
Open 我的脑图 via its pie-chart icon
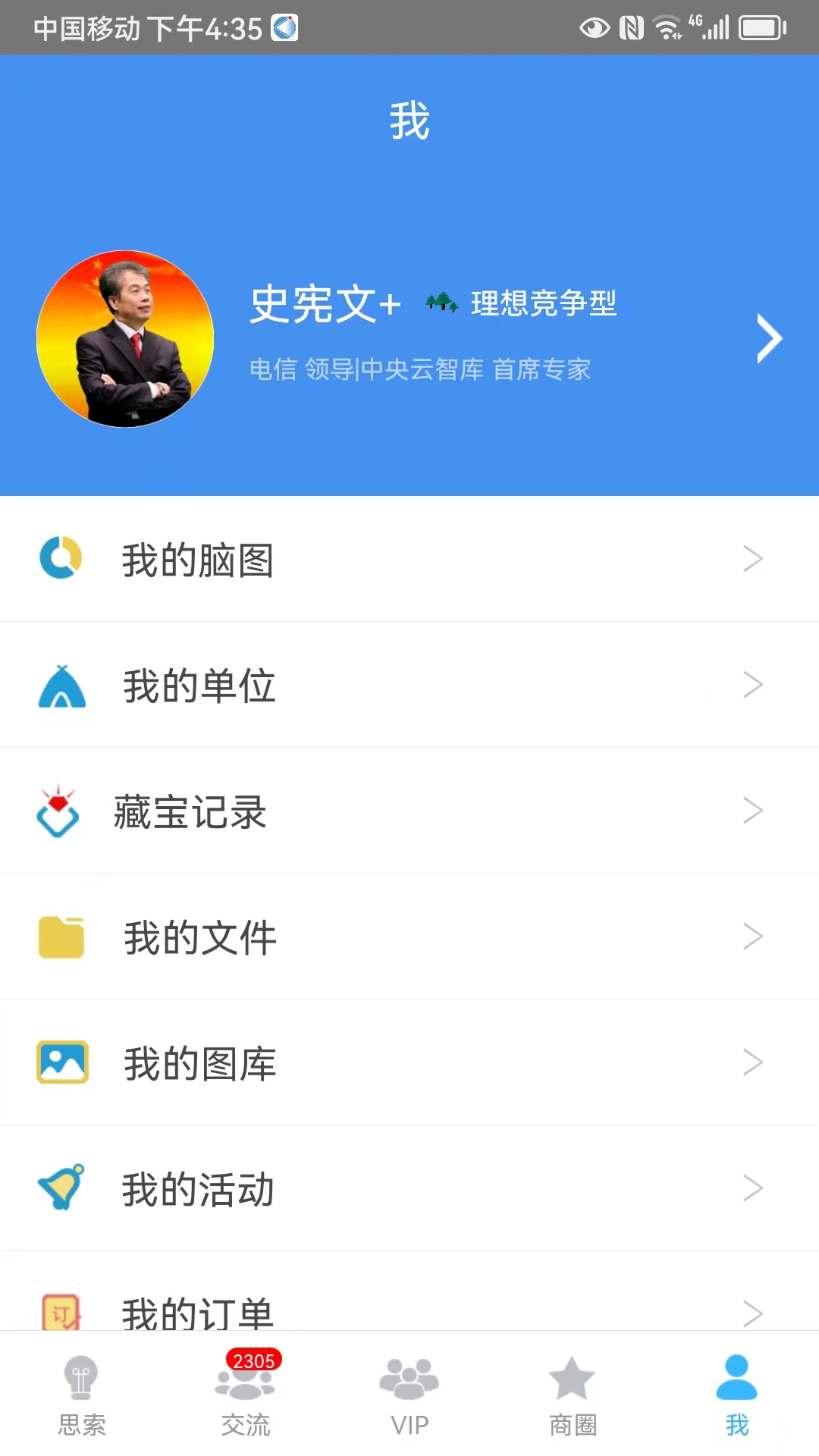point(61,558)
